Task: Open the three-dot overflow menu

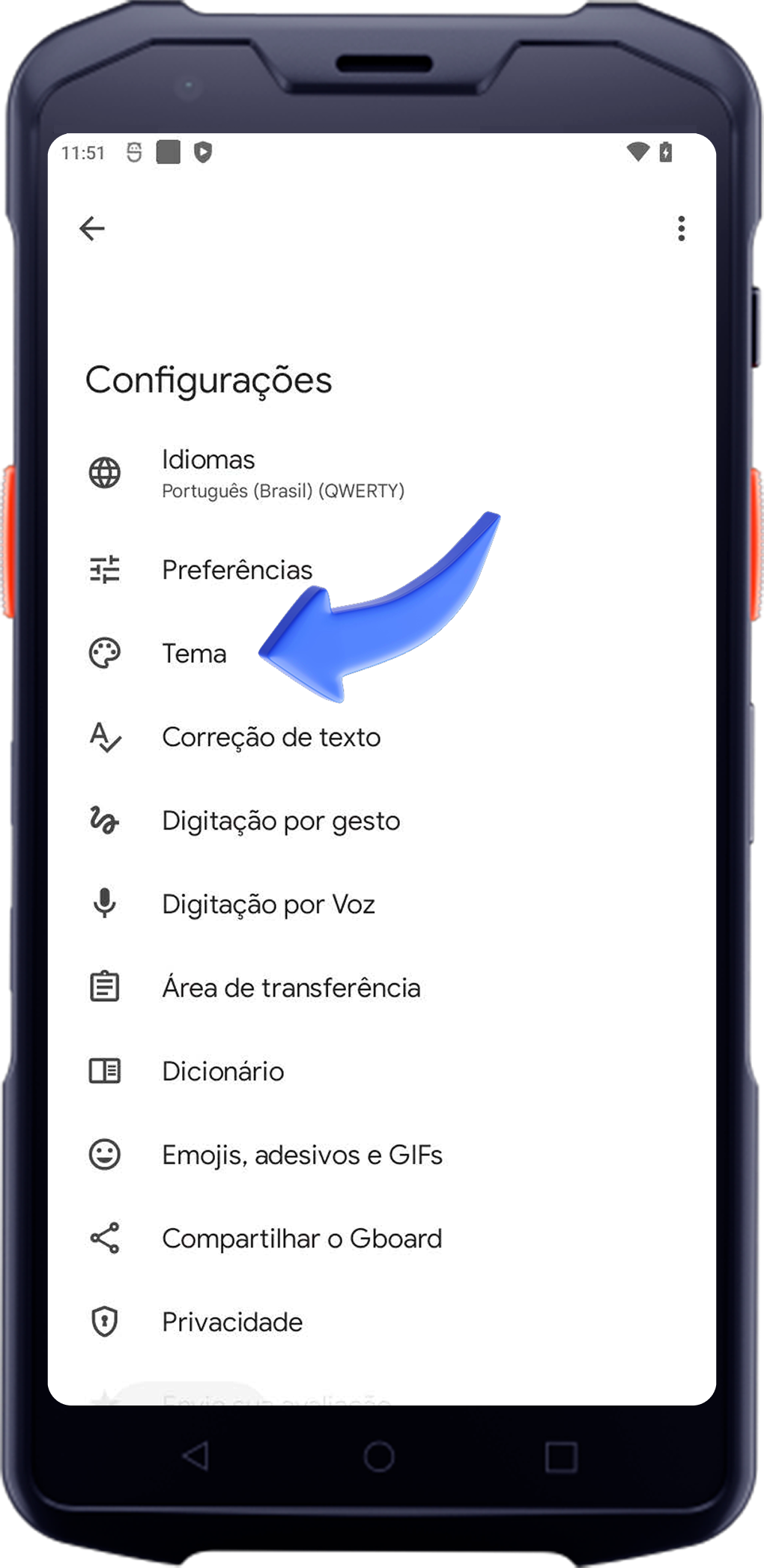Action: coord(681,228)
